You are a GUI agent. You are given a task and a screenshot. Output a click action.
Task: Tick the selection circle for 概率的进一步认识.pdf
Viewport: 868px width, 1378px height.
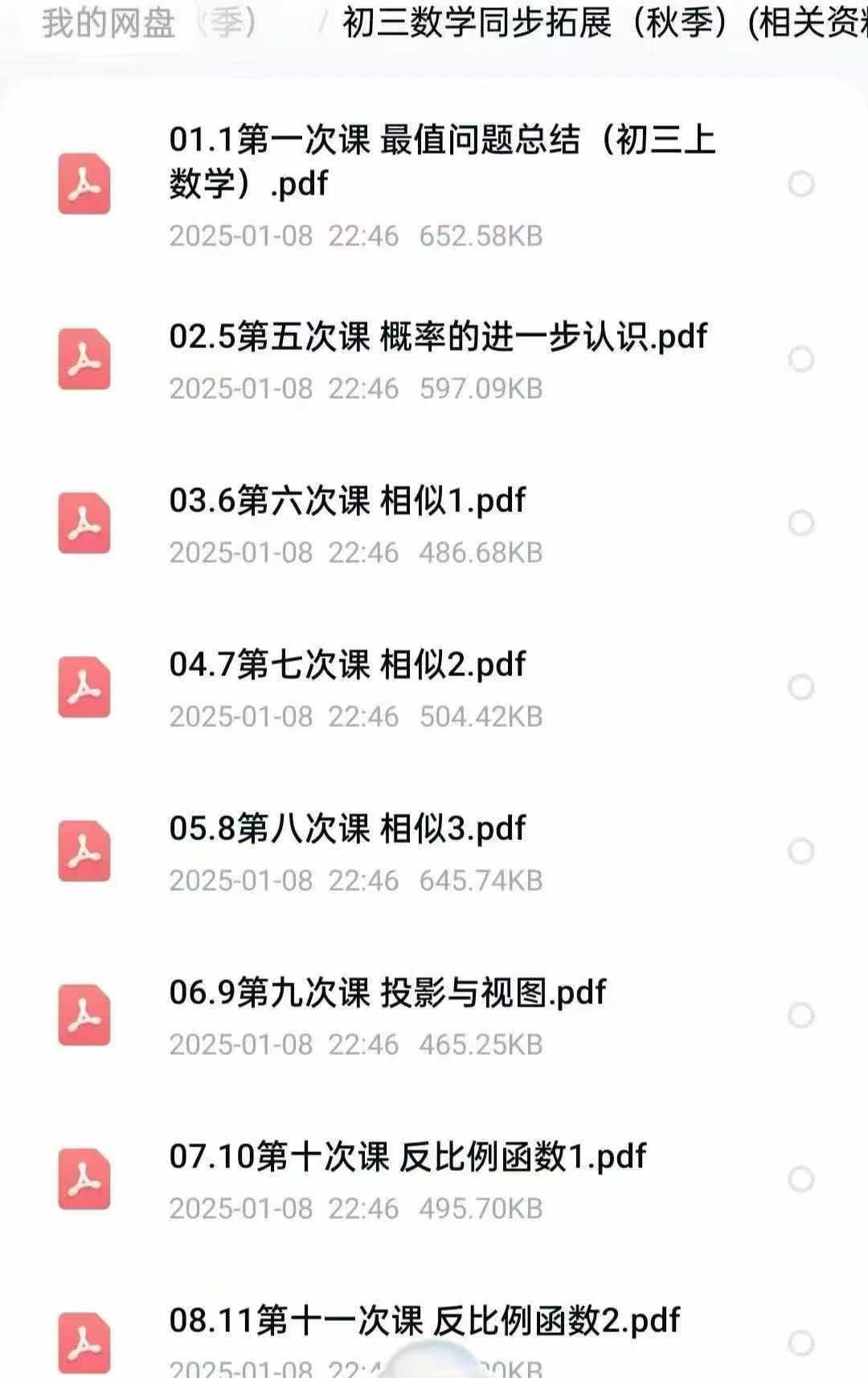[800, 360]
